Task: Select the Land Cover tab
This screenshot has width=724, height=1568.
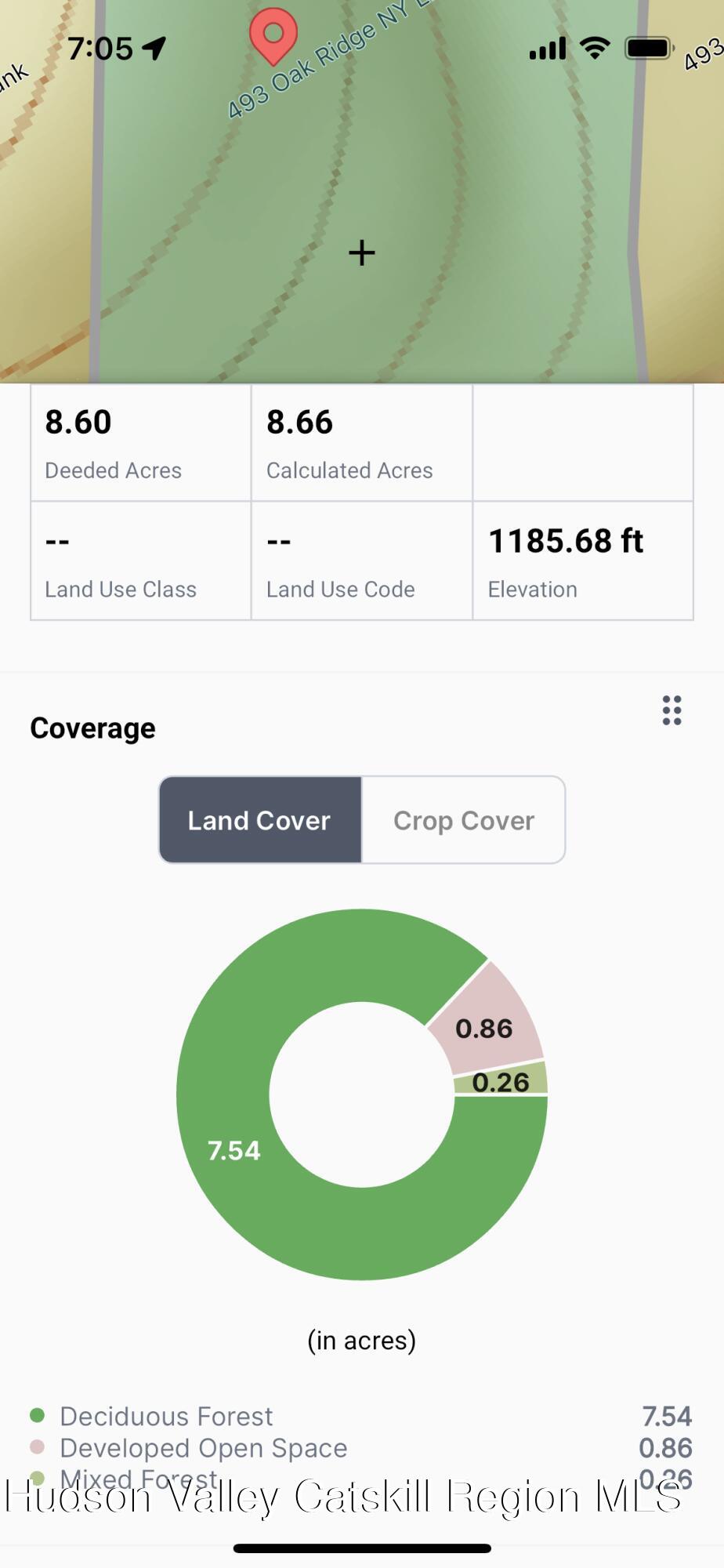Action: [259, 820]
